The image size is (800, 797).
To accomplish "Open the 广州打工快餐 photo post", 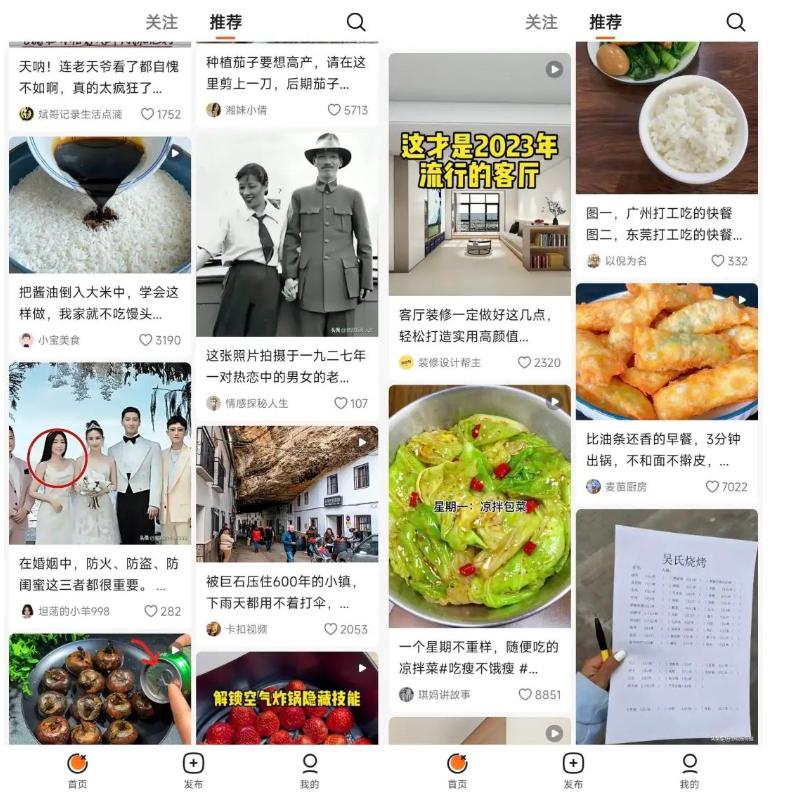I will (666, 118).
